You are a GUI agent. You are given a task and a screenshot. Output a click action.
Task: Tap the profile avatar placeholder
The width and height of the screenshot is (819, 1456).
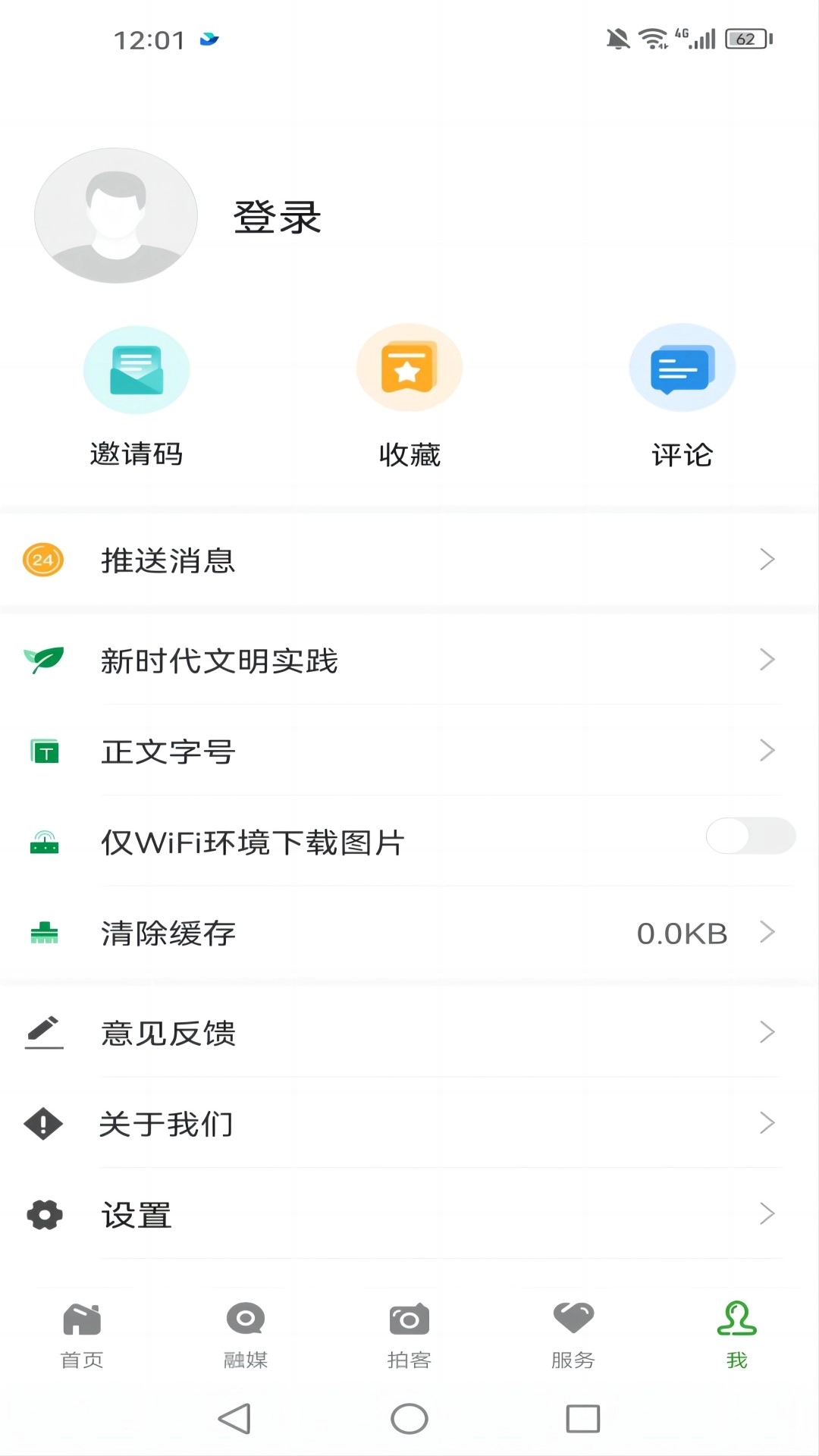click(x=115, y=216)
